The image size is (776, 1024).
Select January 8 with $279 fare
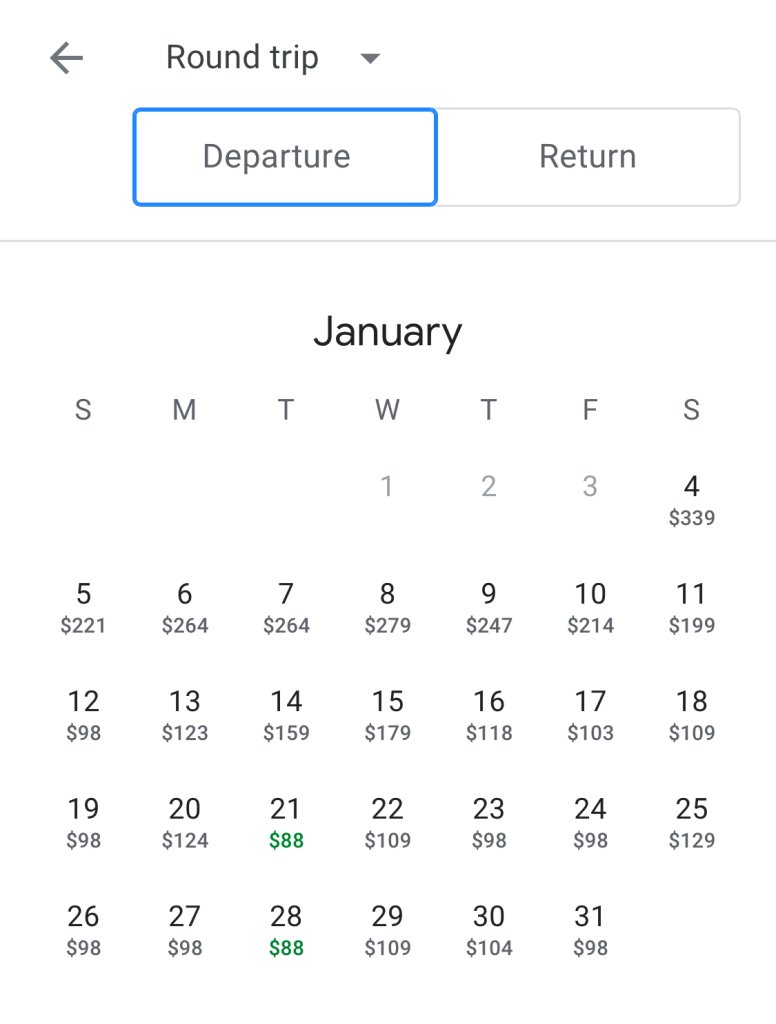click(387, 607)
